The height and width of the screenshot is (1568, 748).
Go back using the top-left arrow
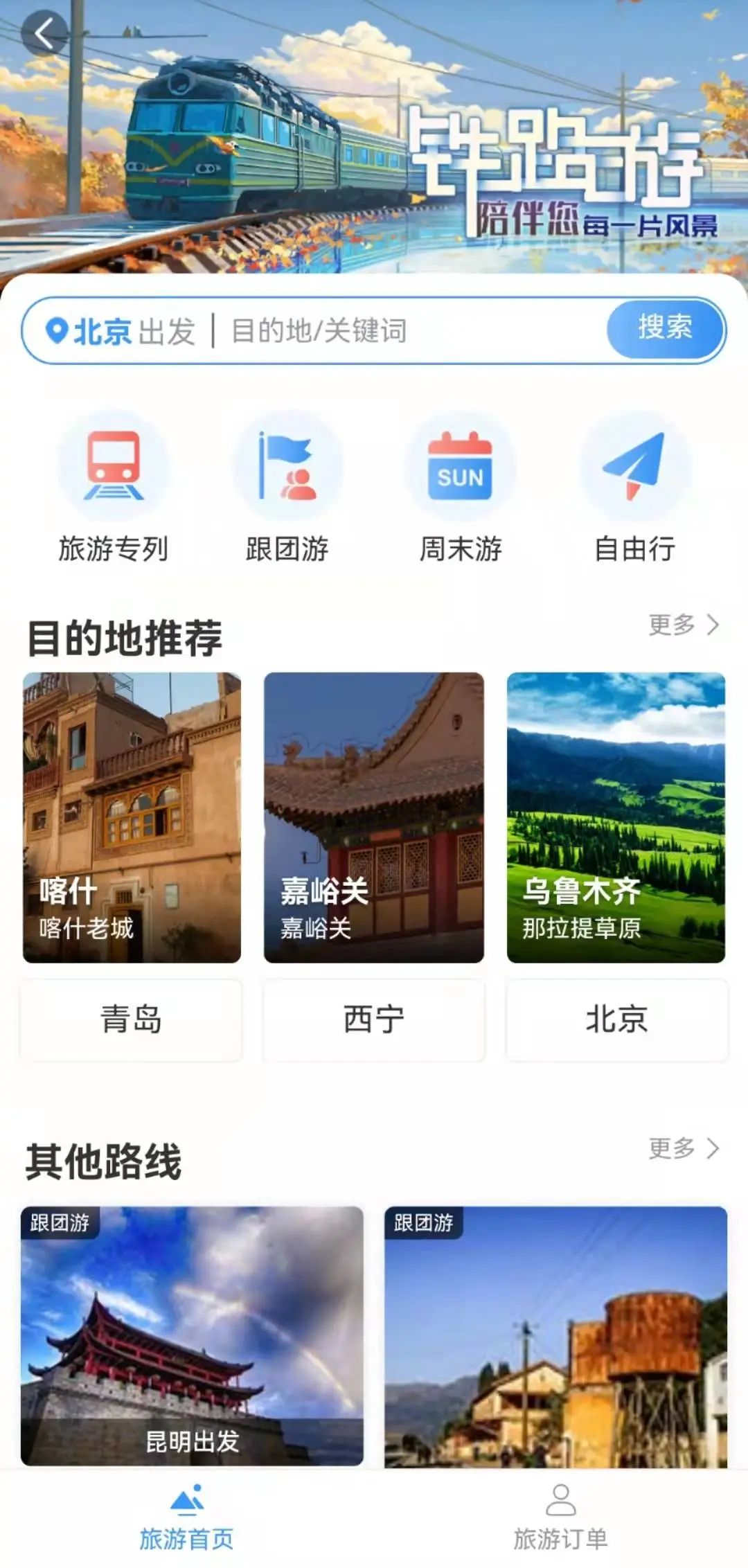tap(44, 33)
